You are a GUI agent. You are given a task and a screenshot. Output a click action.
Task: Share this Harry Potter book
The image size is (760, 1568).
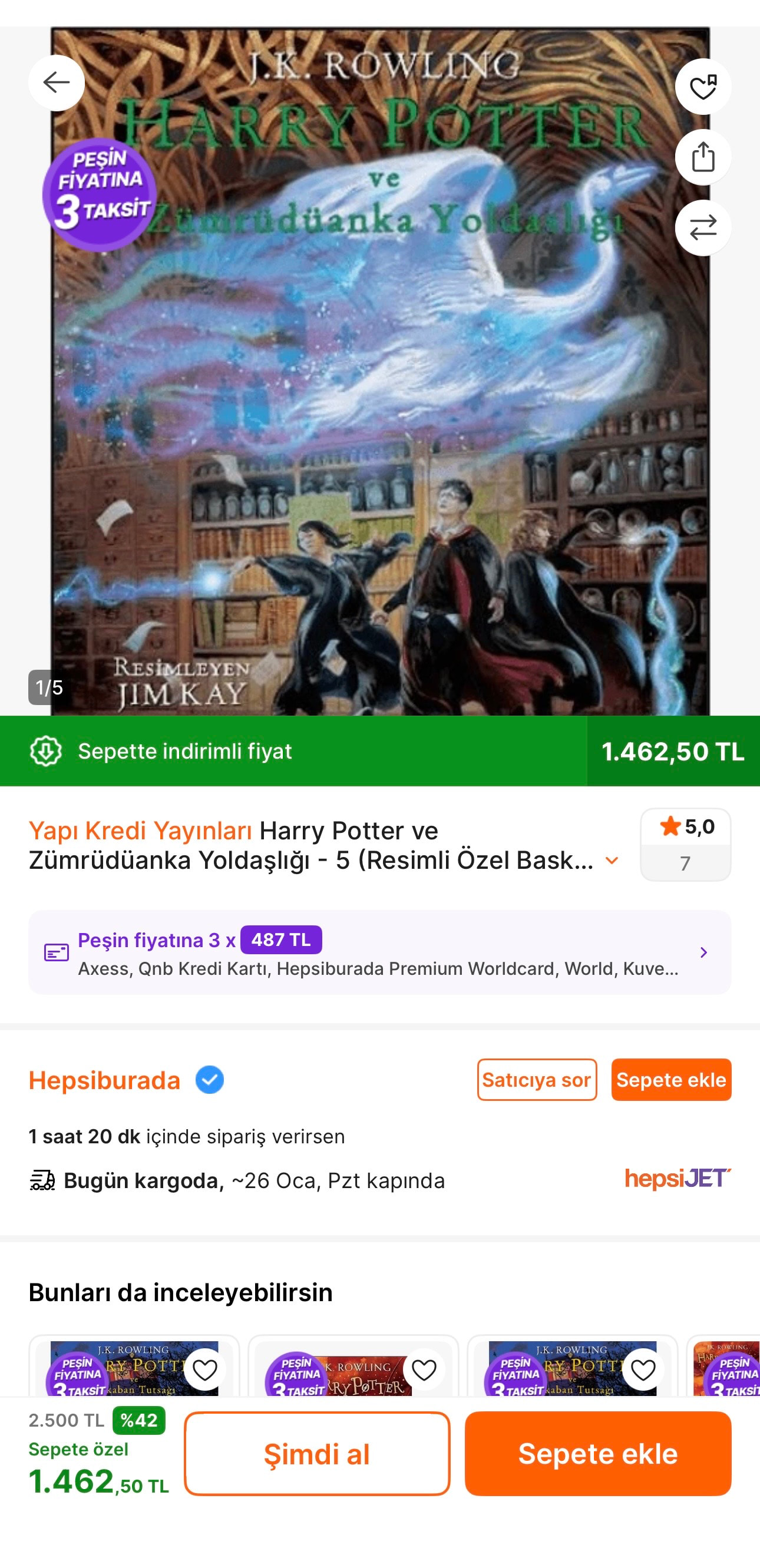(703, 157)
